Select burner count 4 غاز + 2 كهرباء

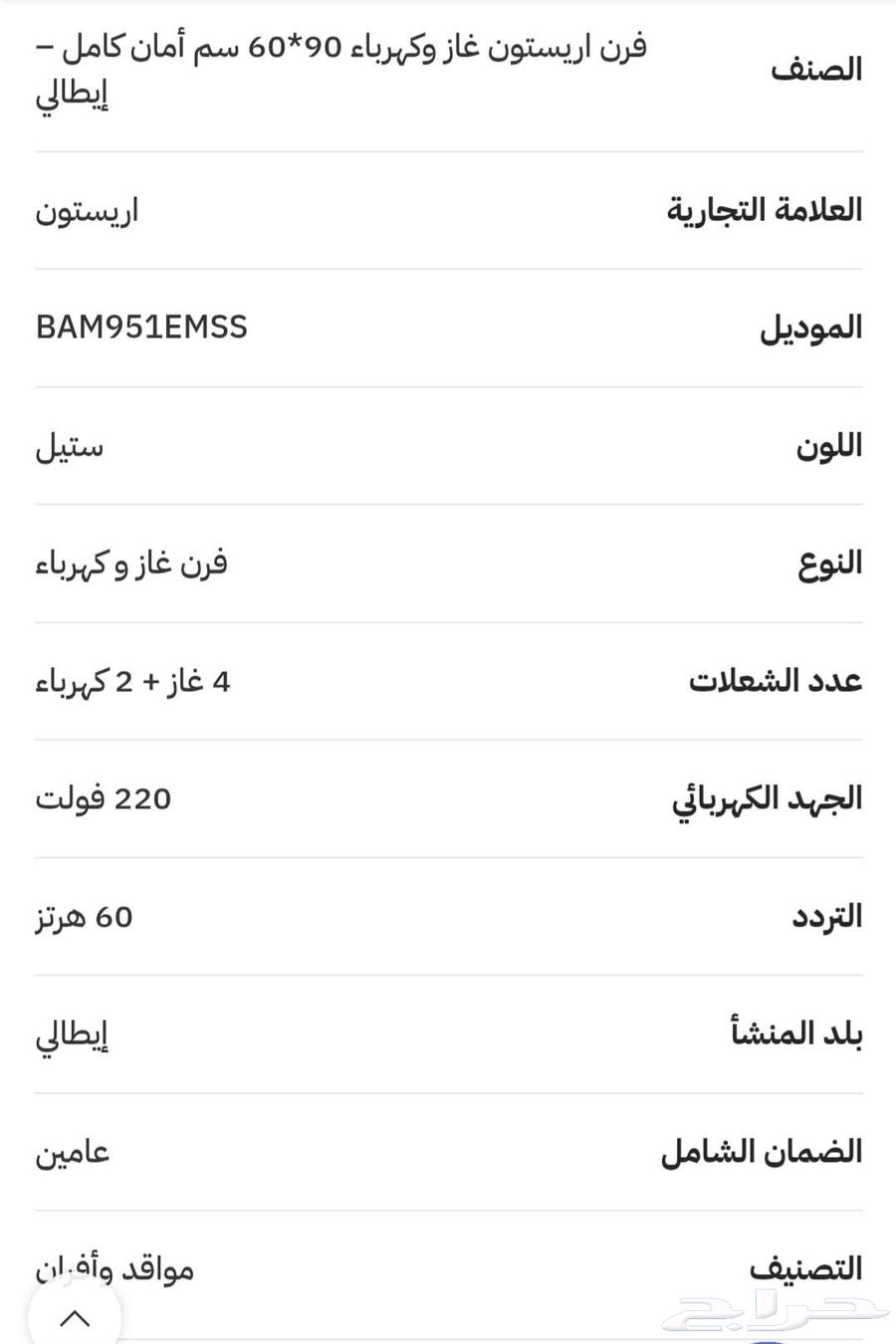click(x=132, y=680)
